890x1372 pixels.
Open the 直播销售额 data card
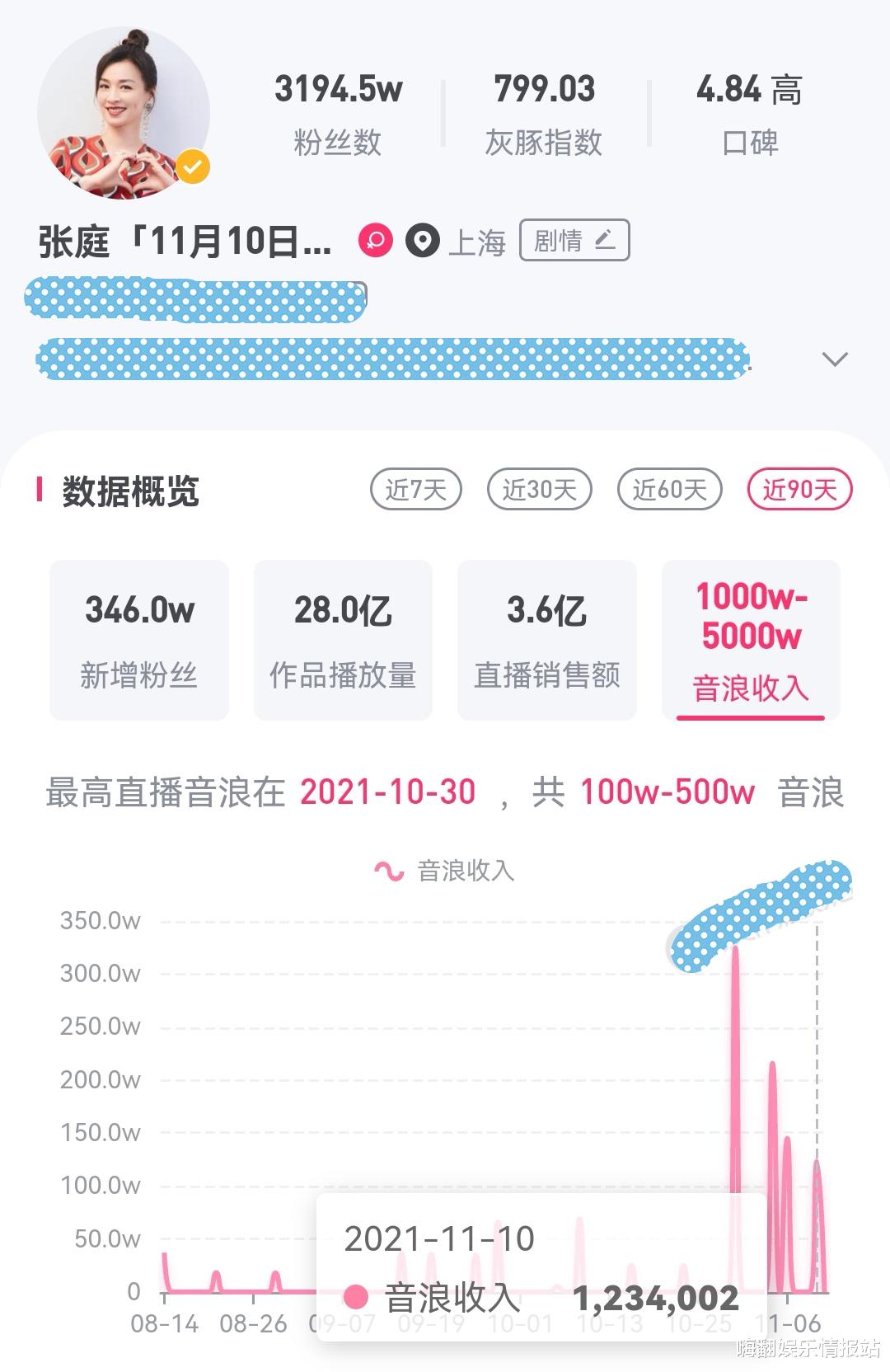[x=546, y=638]
